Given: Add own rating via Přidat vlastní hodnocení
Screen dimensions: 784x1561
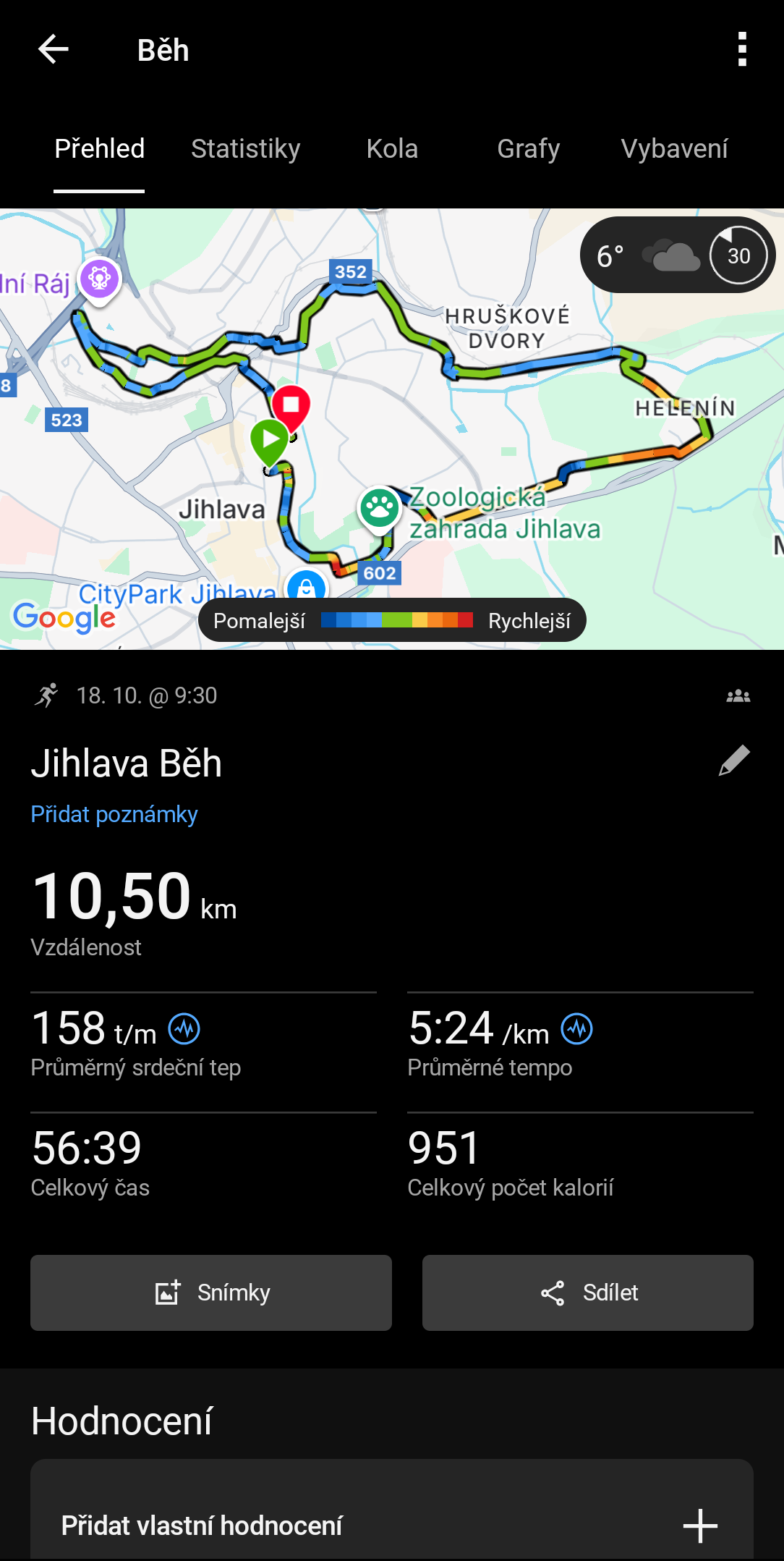Looking at the screenshot, I should (x=391, y=1526).
